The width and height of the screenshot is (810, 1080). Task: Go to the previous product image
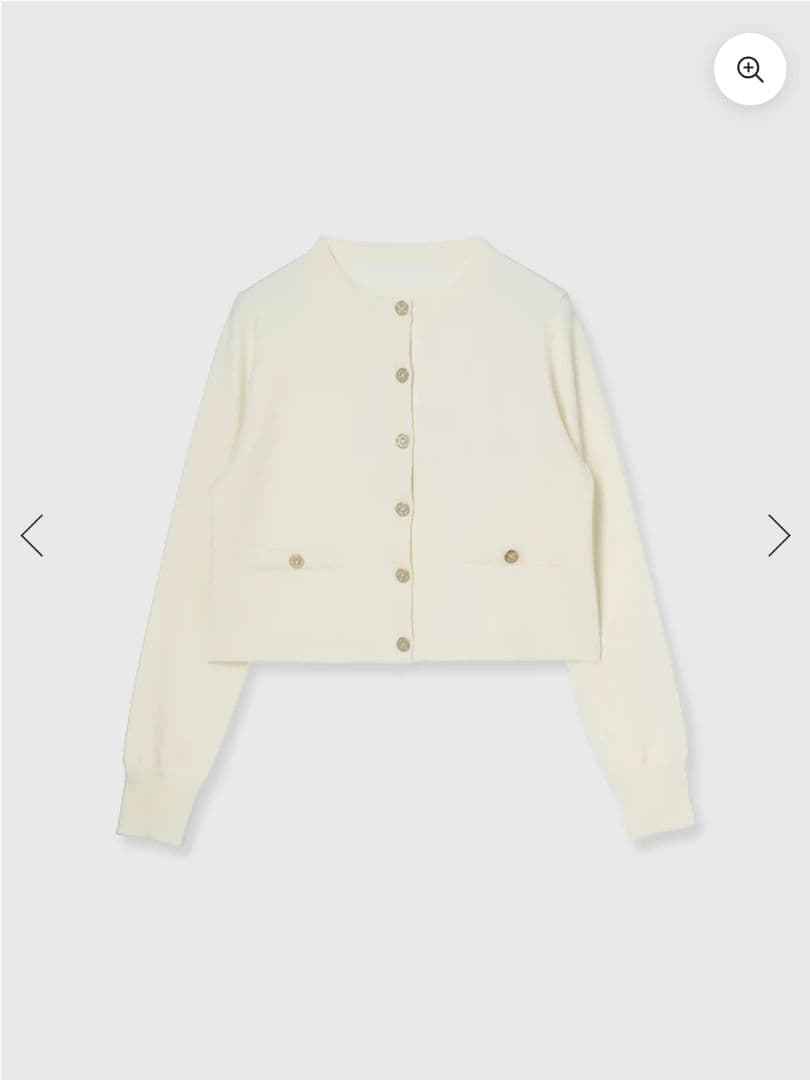click(x=32, y=535)
